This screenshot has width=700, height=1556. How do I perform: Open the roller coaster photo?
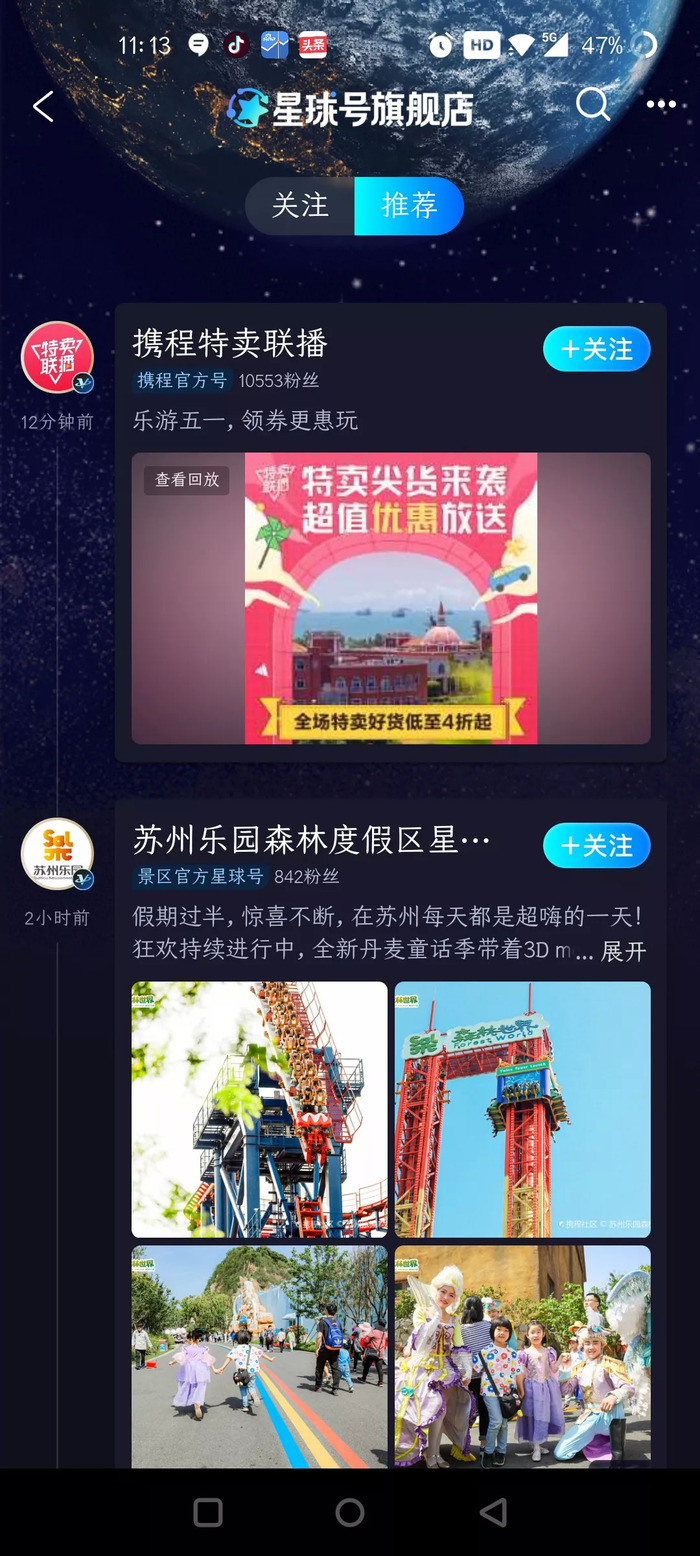coord(259,1109)
